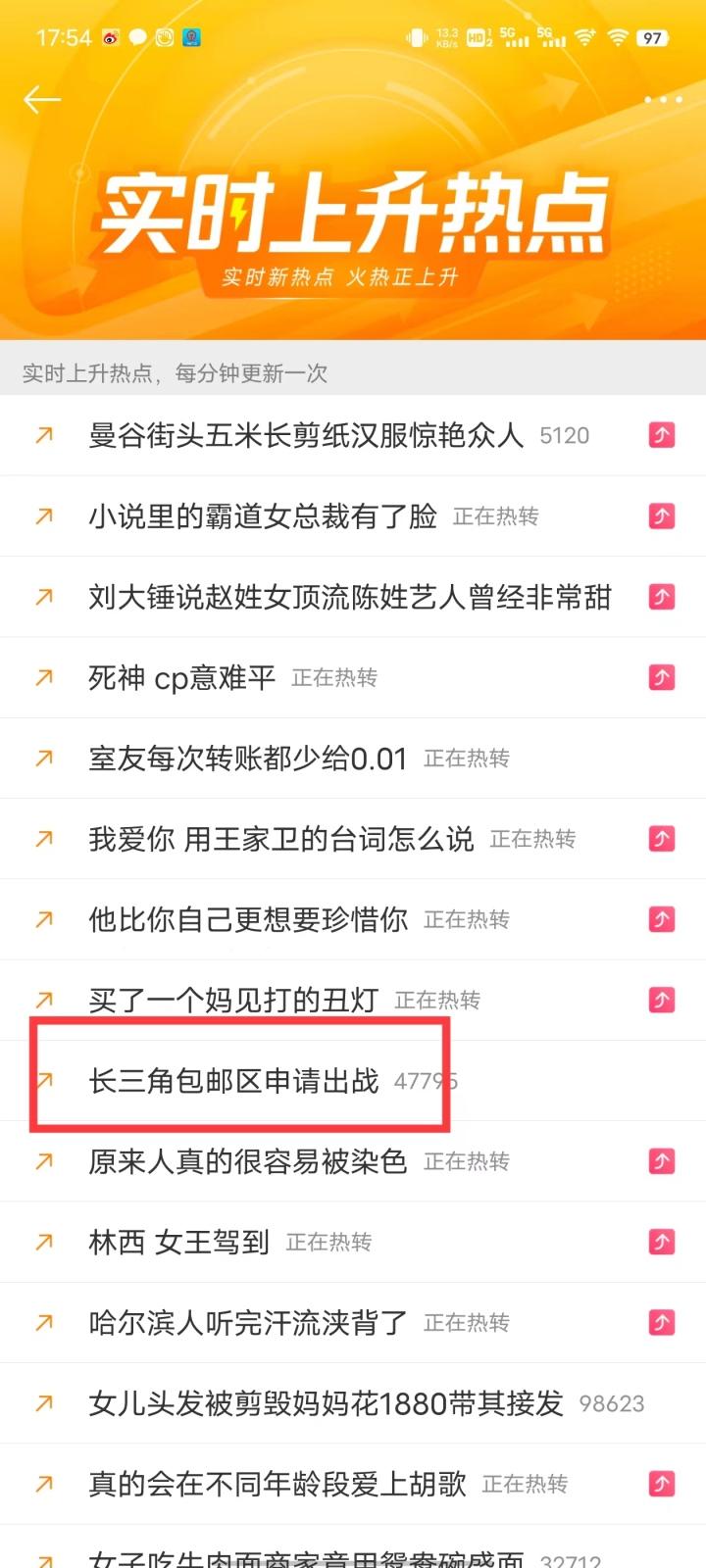Open topic 原来人真的很容易被染色
Screen dimensions: 706x1568
(x=247, y=1161)
